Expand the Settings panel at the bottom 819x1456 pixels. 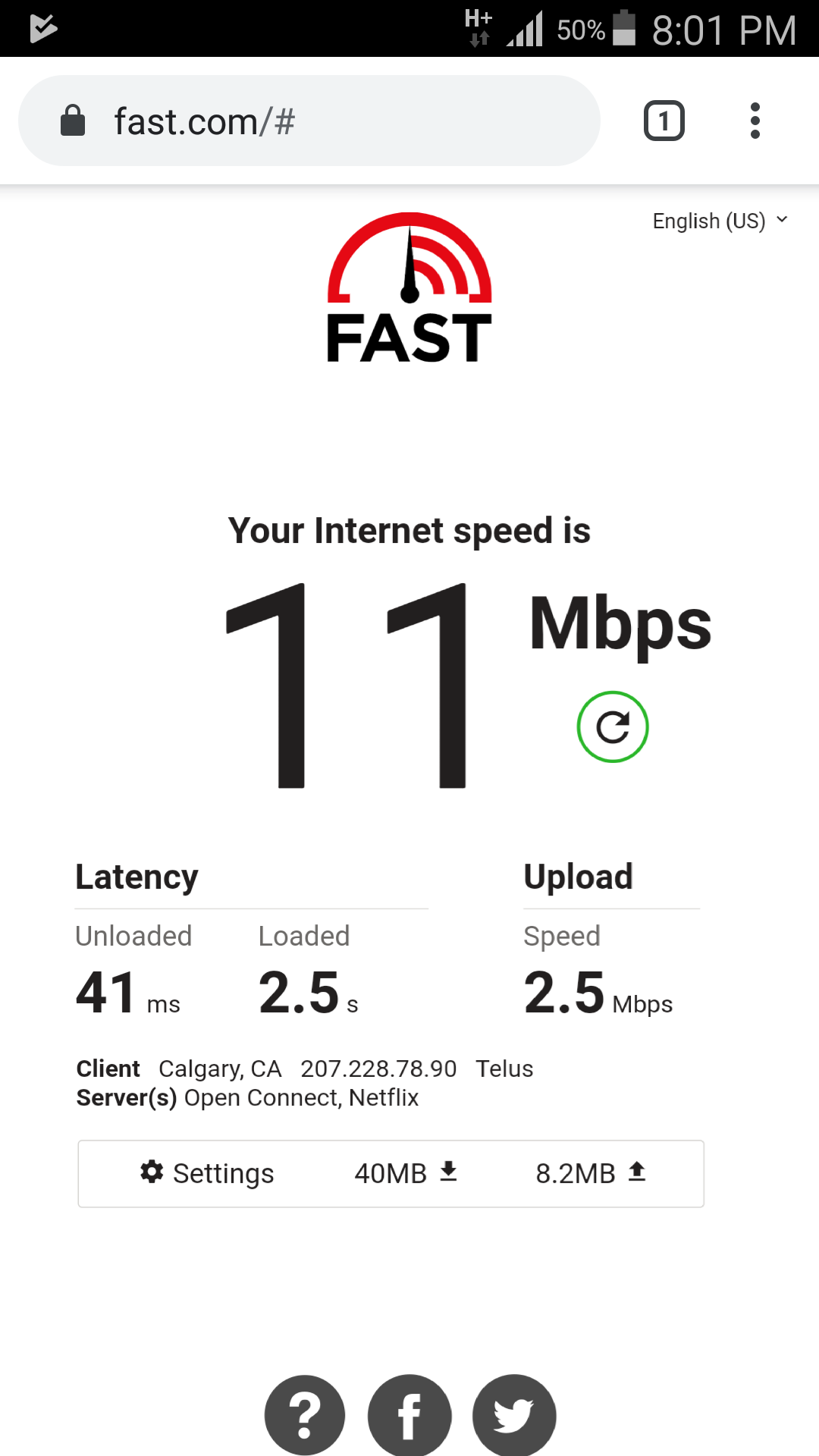pos(206,1173)
